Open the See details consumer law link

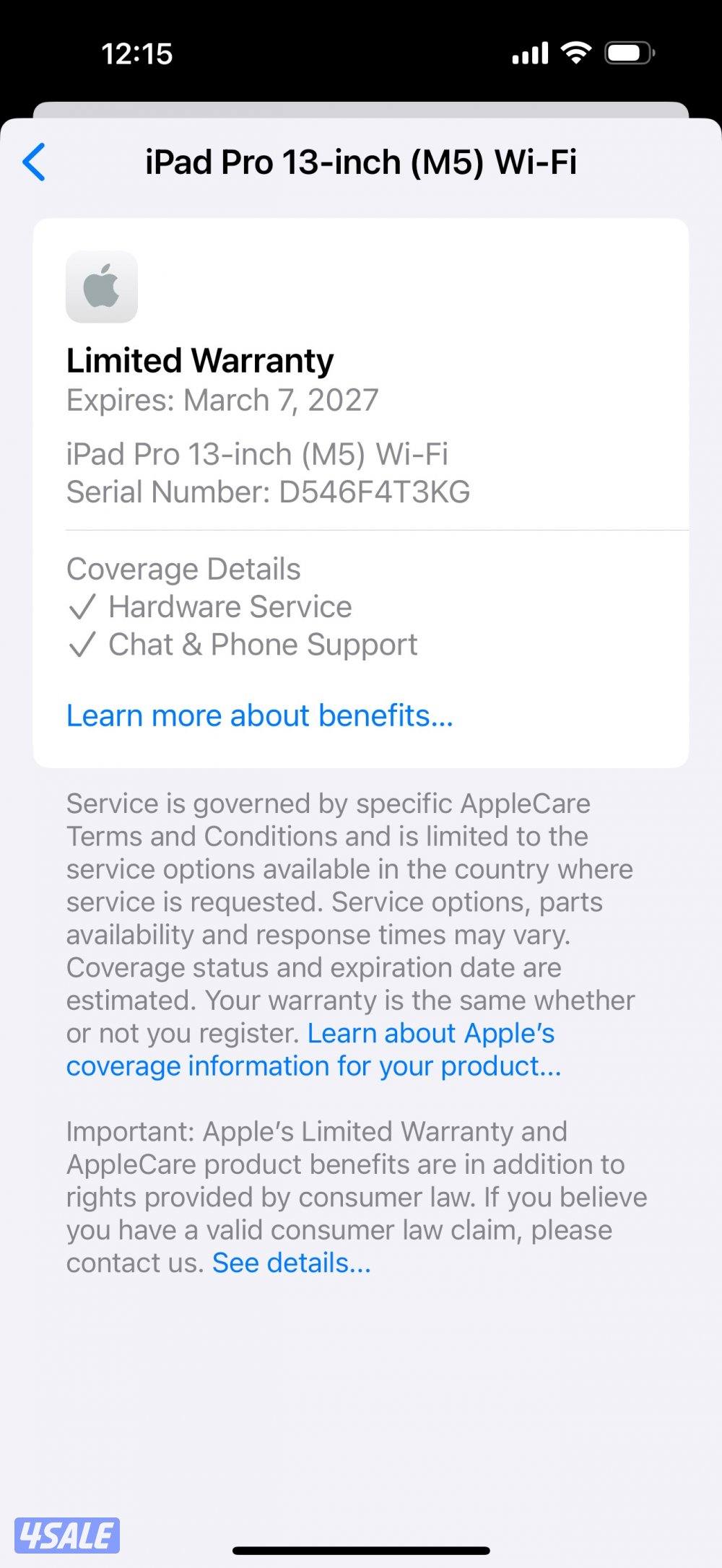coord(291,1263)
